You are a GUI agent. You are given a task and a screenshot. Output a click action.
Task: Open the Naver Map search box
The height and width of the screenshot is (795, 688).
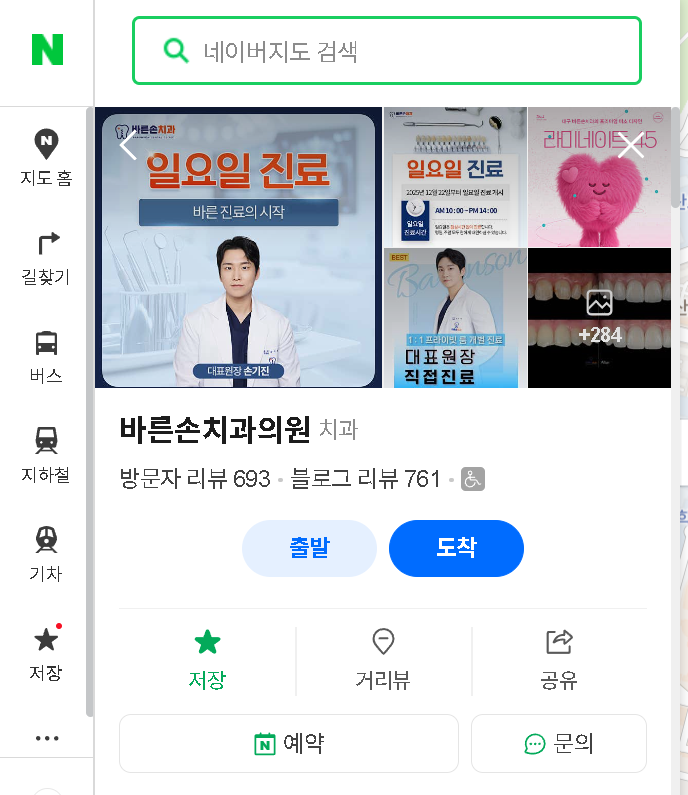(x=400, y=51)
